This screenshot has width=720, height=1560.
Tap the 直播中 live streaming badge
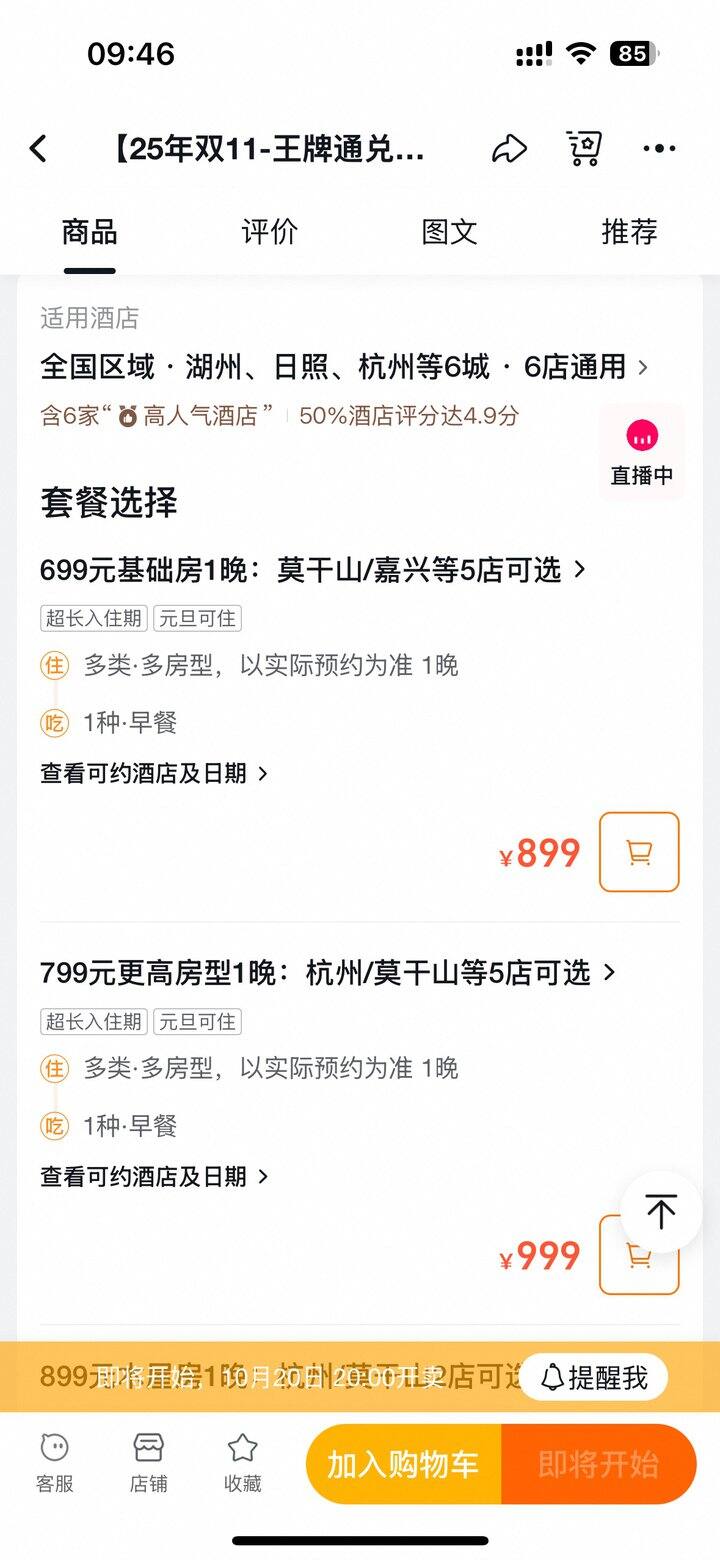coord(641,450)
